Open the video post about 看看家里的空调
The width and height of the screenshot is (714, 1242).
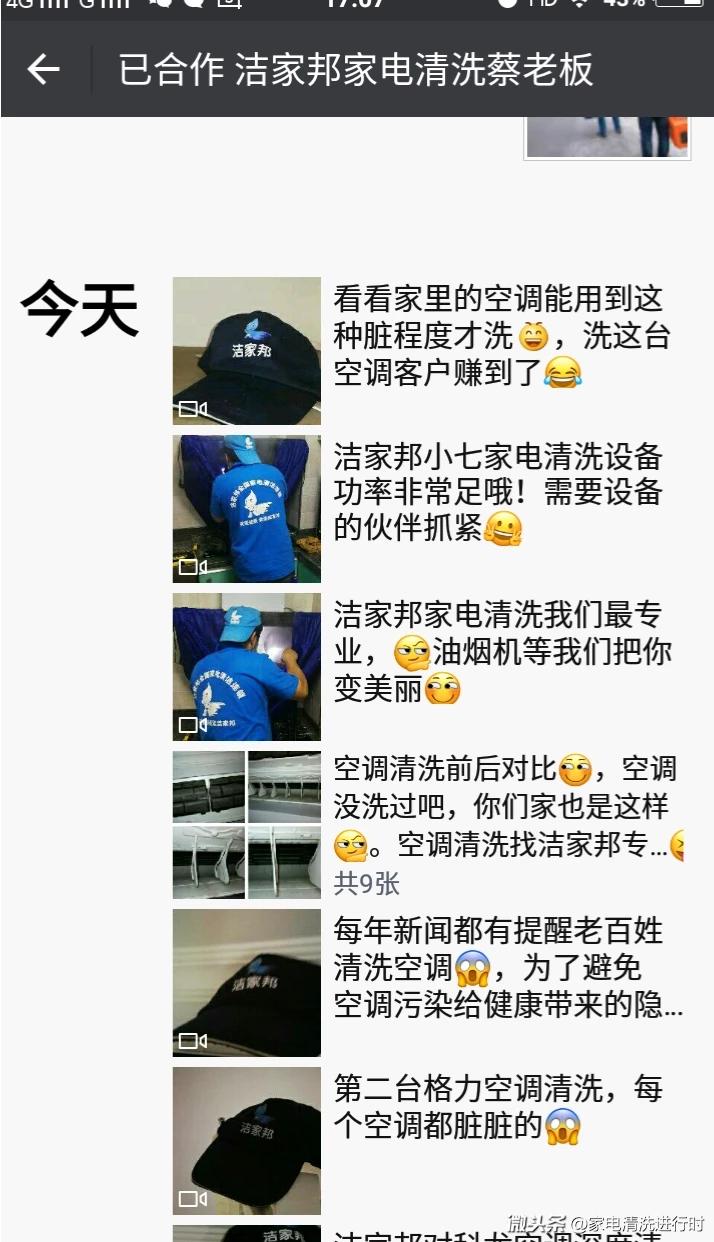click(x=247, y=351)
